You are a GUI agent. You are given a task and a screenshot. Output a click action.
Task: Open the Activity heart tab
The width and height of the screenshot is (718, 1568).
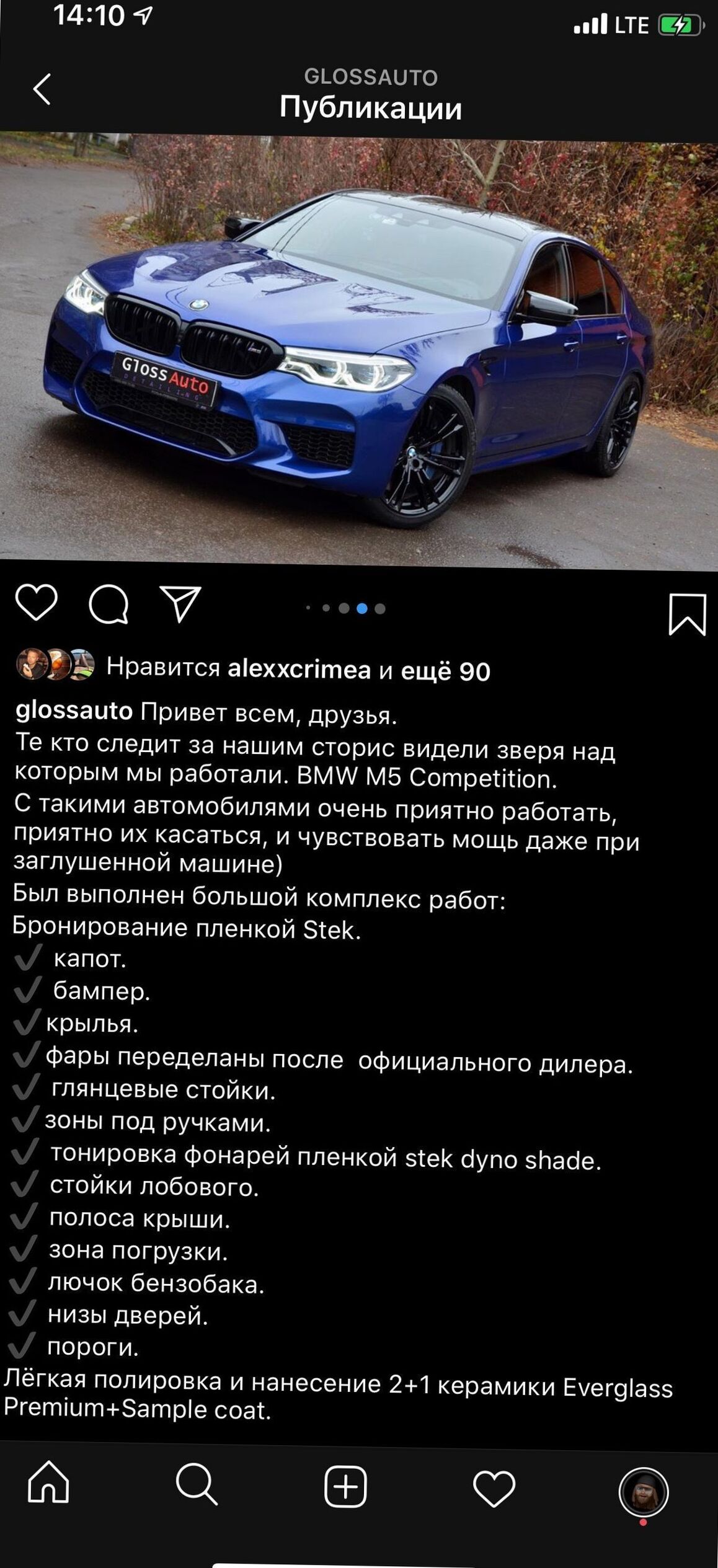[494, 1488]
